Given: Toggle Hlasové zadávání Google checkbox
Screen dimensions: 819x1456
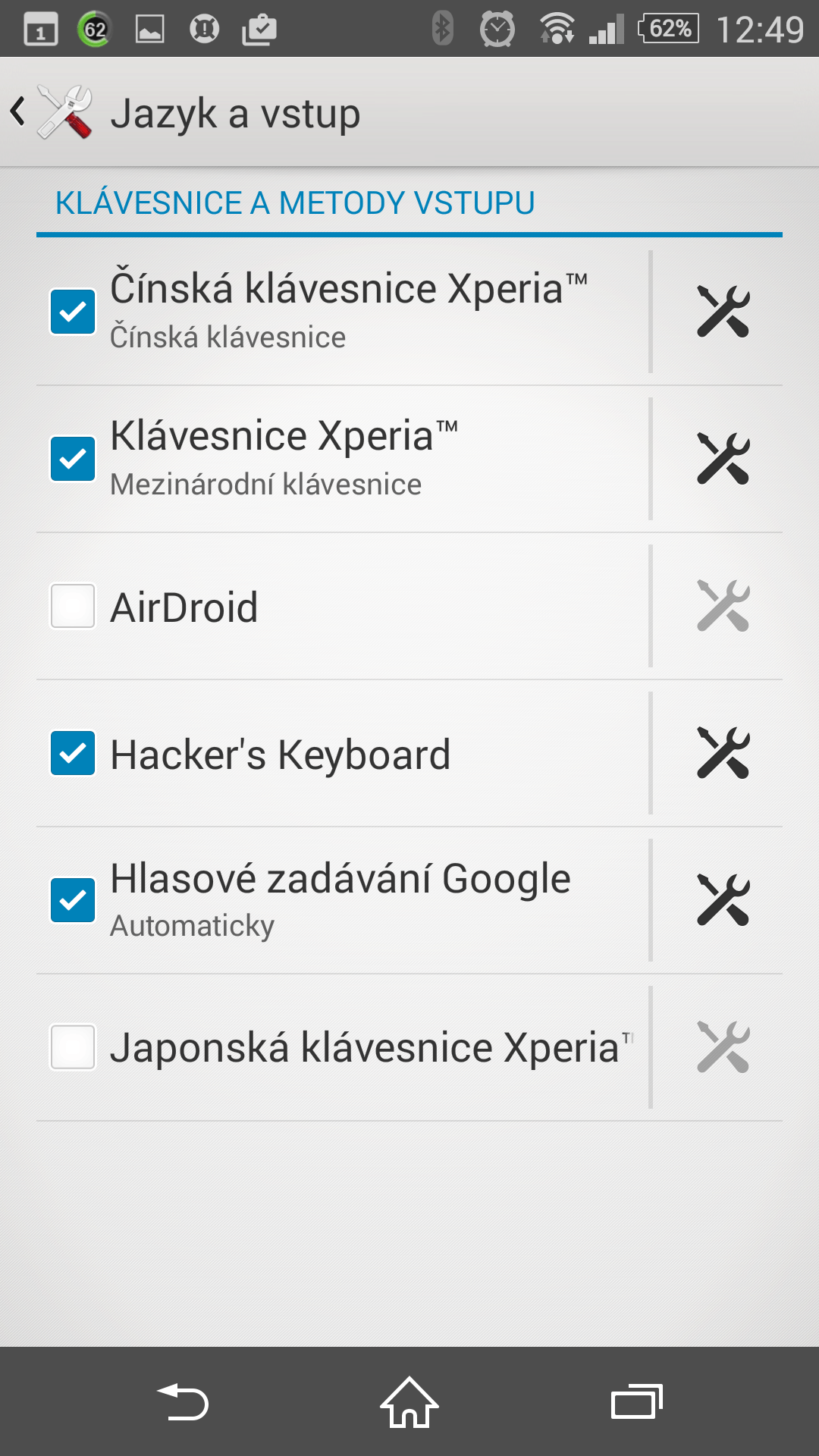Looking at the screenshot, I should [x=73, y=900].
